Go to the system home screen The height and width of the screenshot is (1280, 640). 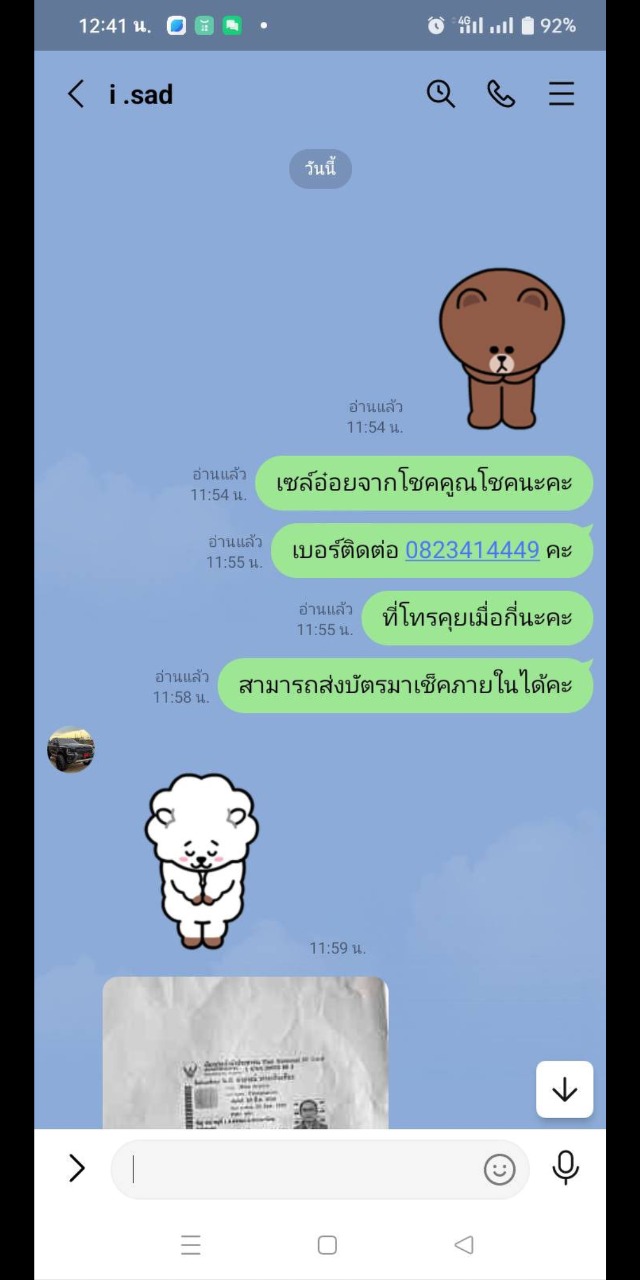[x=327, y=1245]
